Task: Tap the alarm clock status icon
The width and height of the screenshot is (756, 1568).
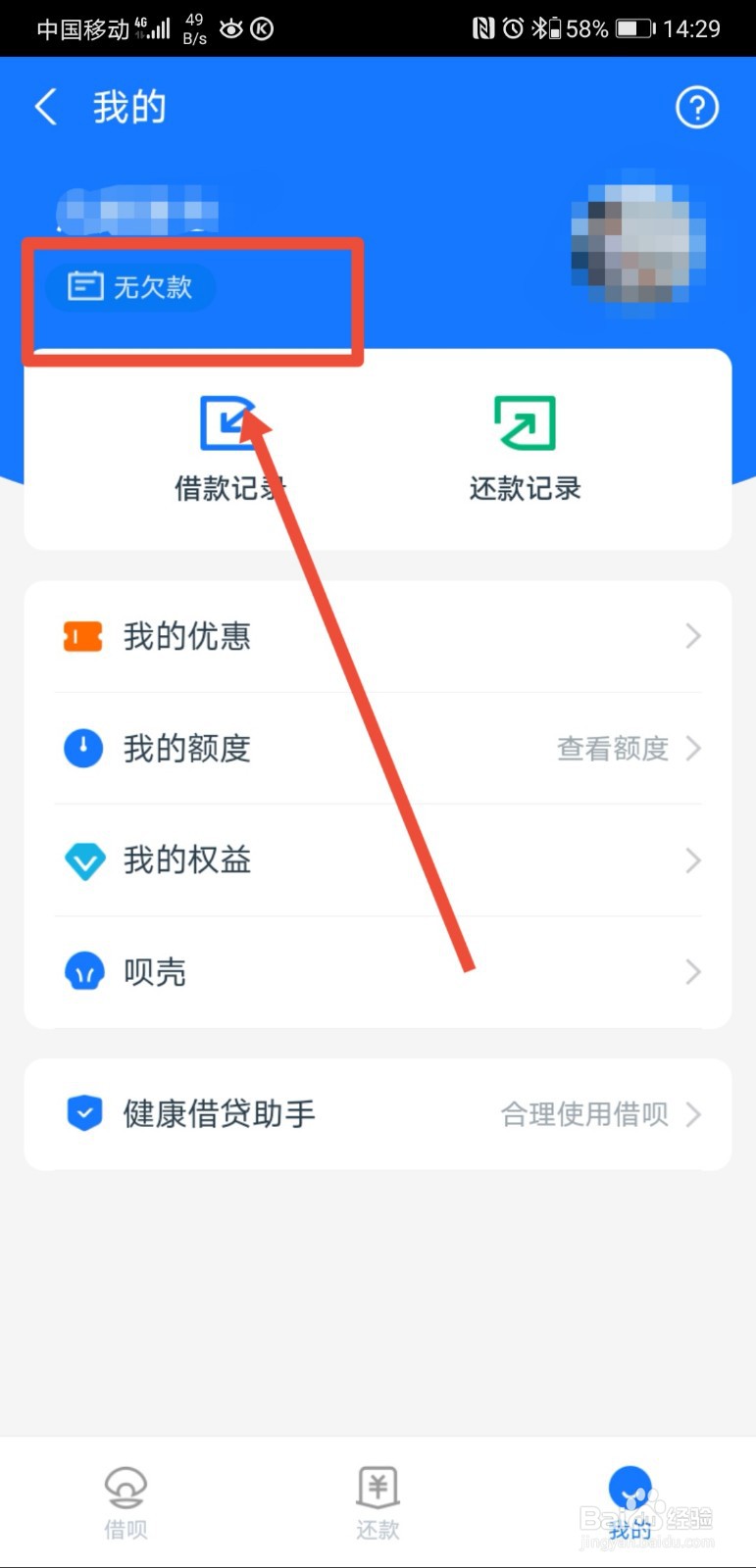Action: tap(511, 27)
